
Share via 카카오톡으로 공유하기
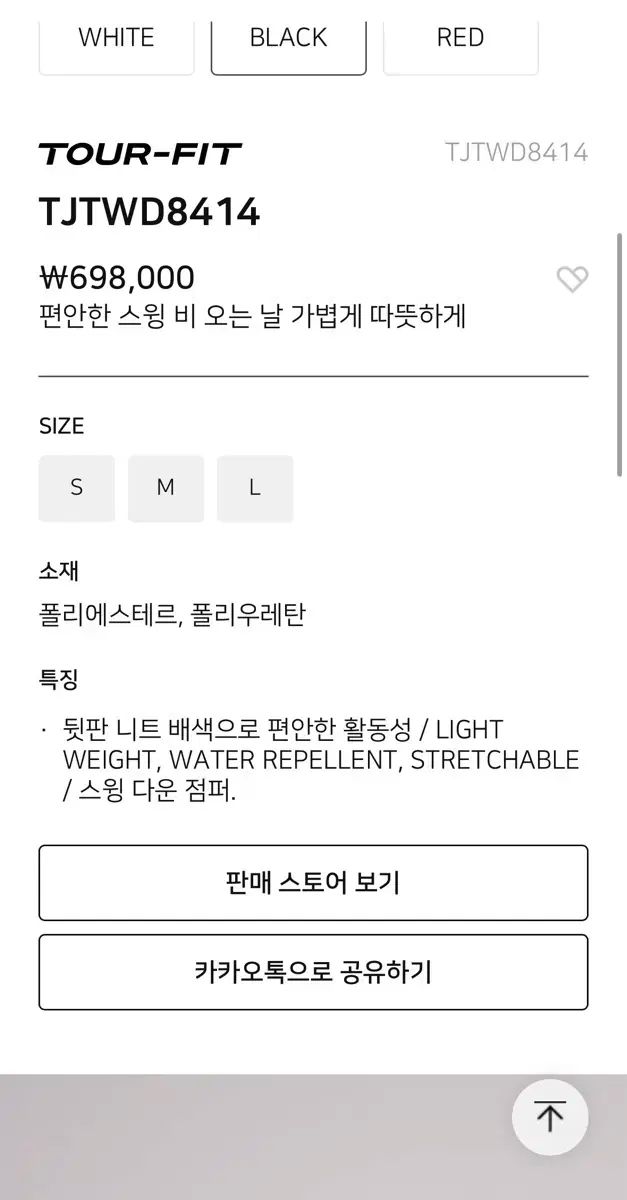[x=313, y=972]
